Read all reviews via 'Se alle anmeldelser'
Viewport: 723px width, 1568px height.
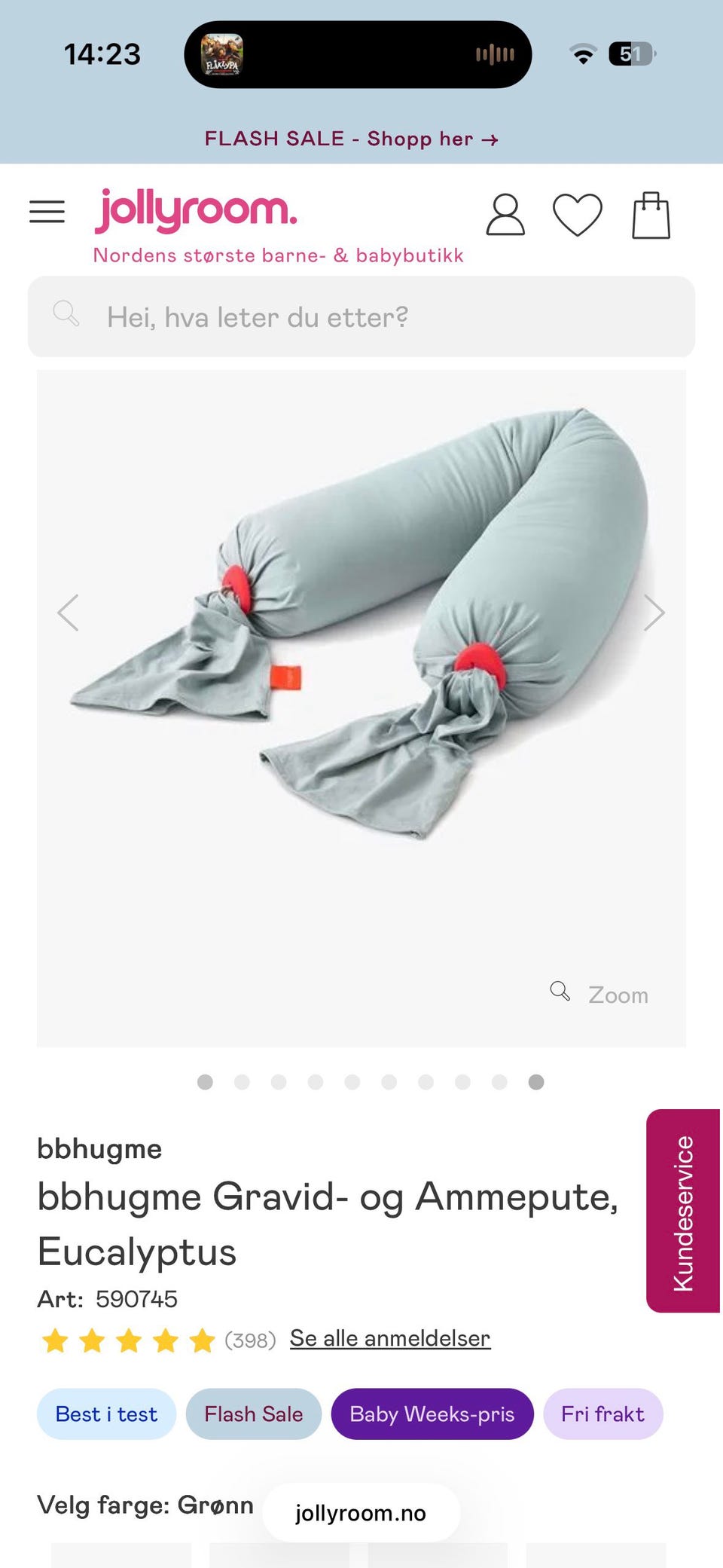click(390, 1338)
